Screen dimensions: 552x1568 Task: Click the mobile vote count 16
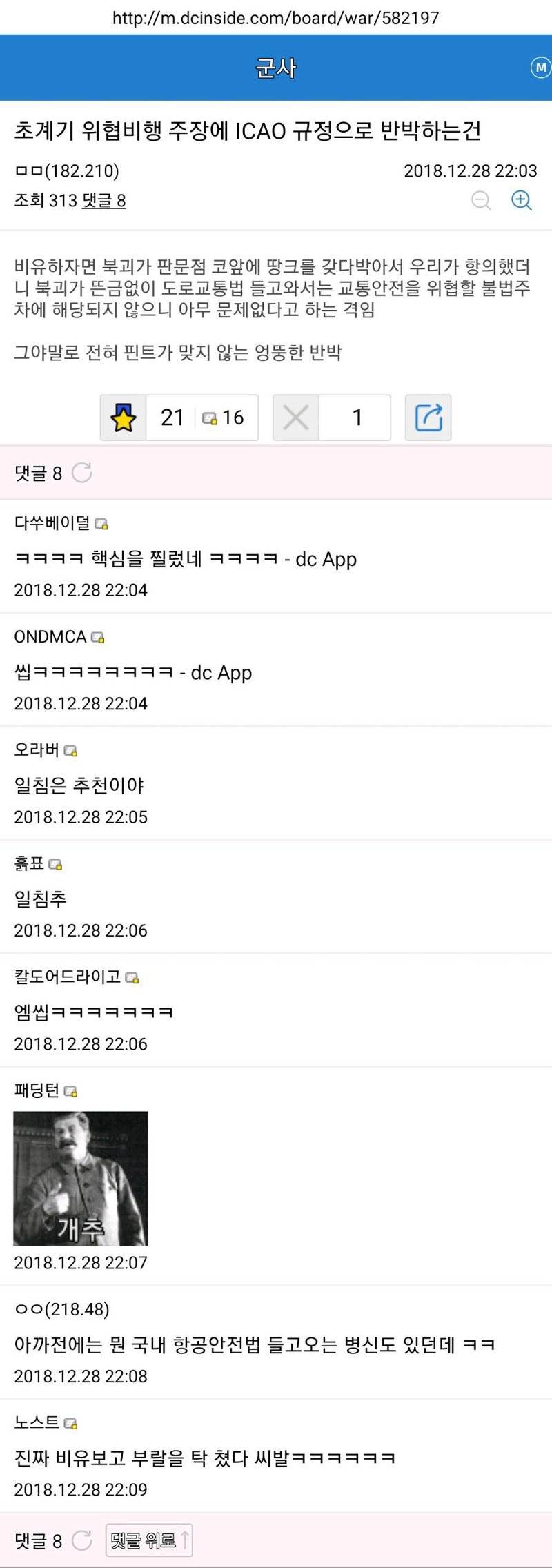tap(228, 417)
